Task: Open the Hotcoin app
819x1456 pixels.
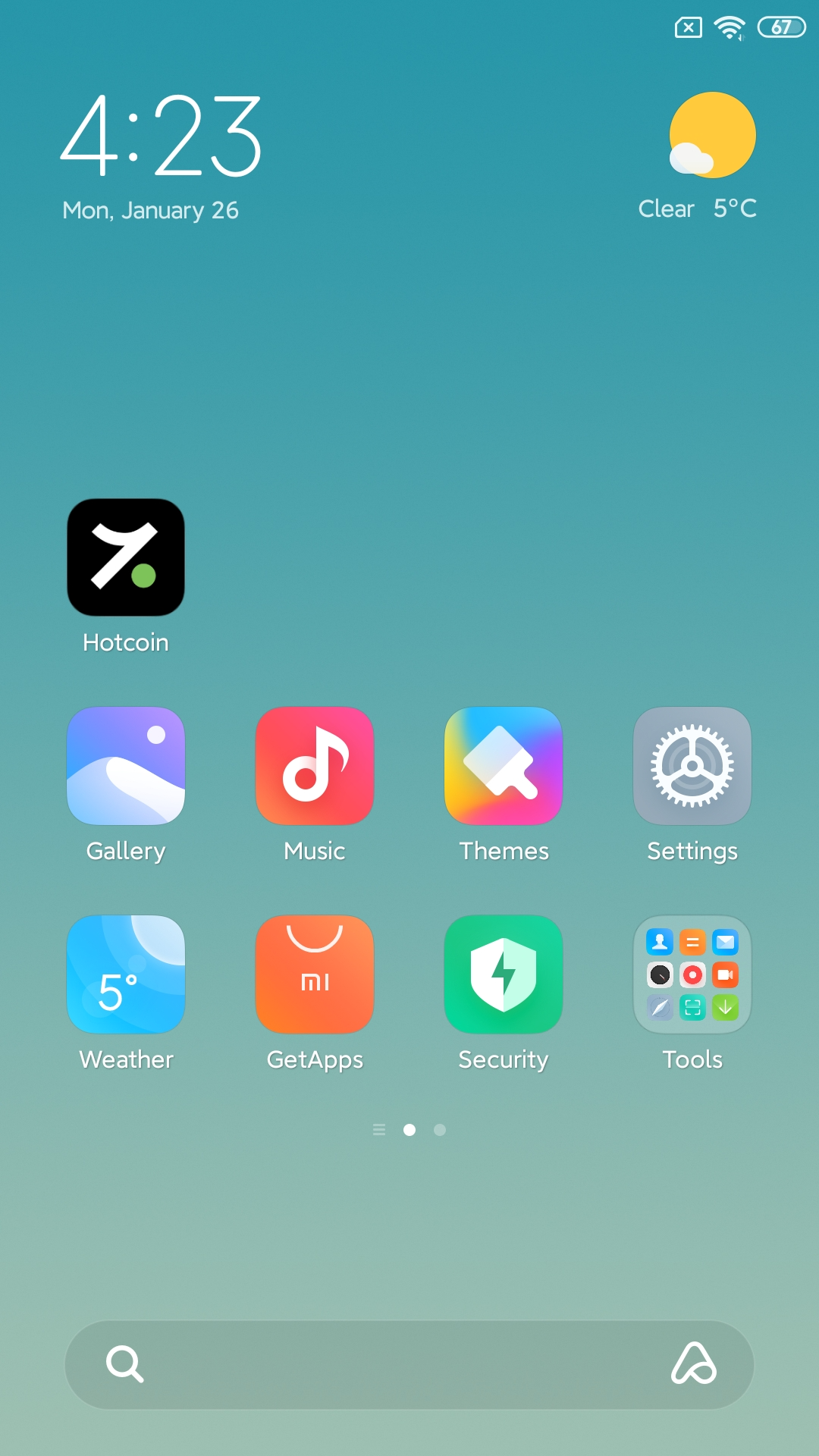Action: point(126,557)
